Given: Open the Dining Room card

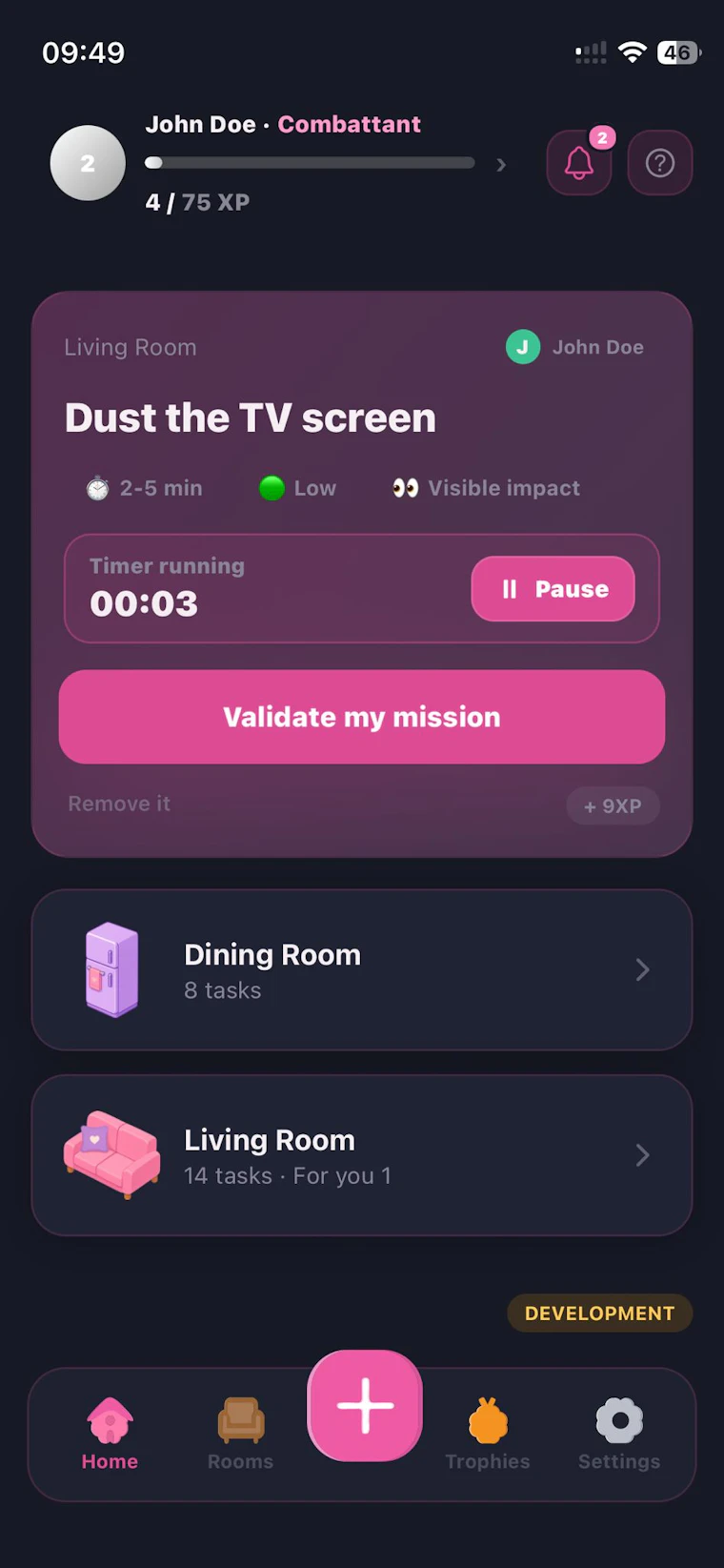Looking at the screenshot, I should pyautogui.click(x=362, y=970).
